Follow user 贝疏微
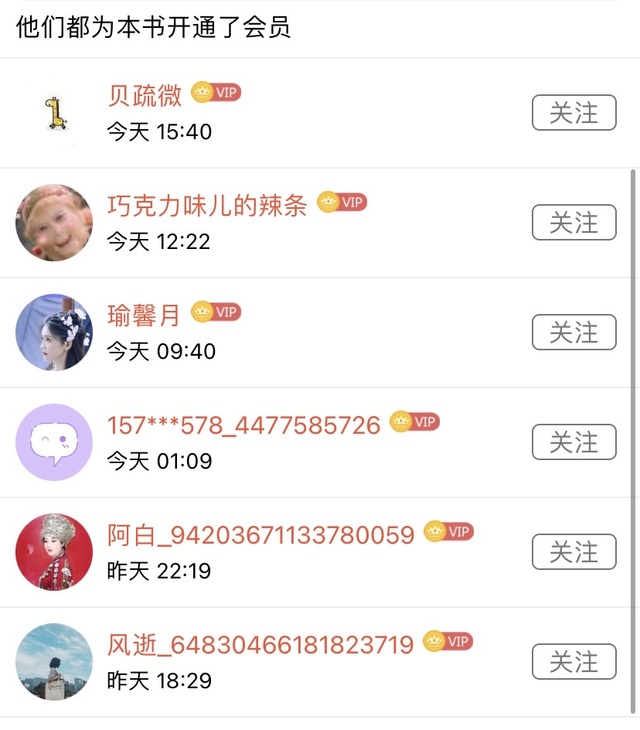Screen dimensions: 640x730 (573, 113)
